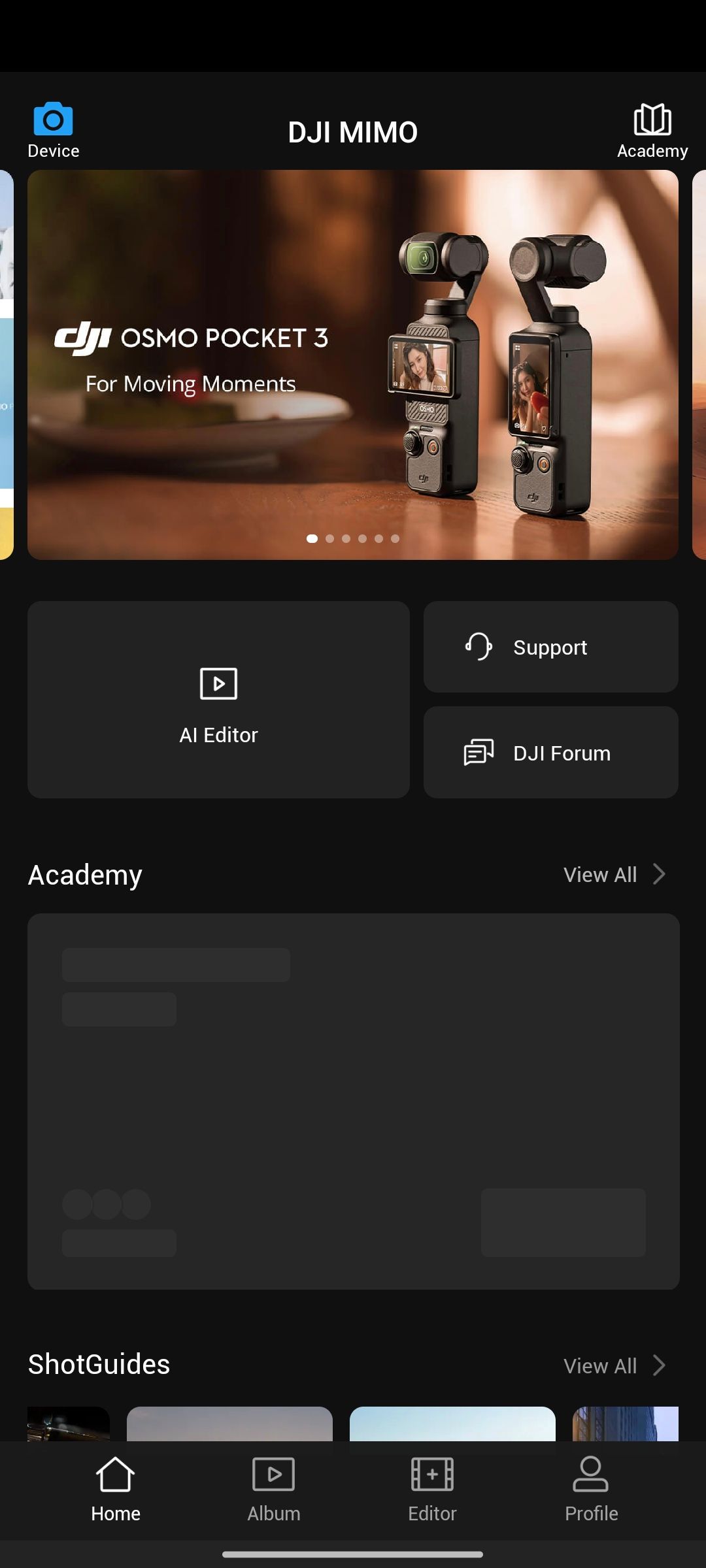Select the second carousel dot
Image resolution: width=706 pixels, height=1568 pixels.
point(329,538)
